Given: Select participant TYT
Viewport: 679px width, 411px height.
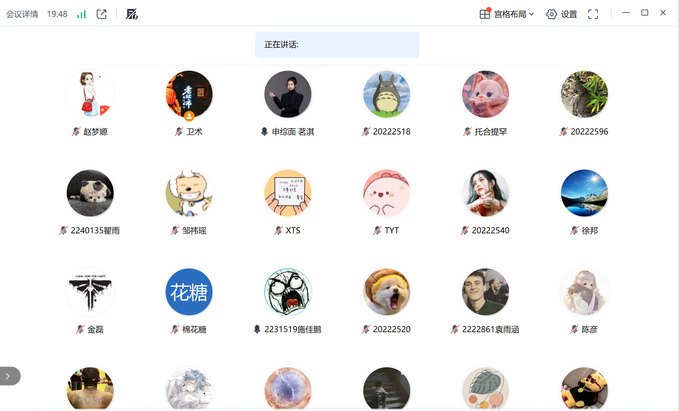Looking at the screenshot, I should (387, 193).
